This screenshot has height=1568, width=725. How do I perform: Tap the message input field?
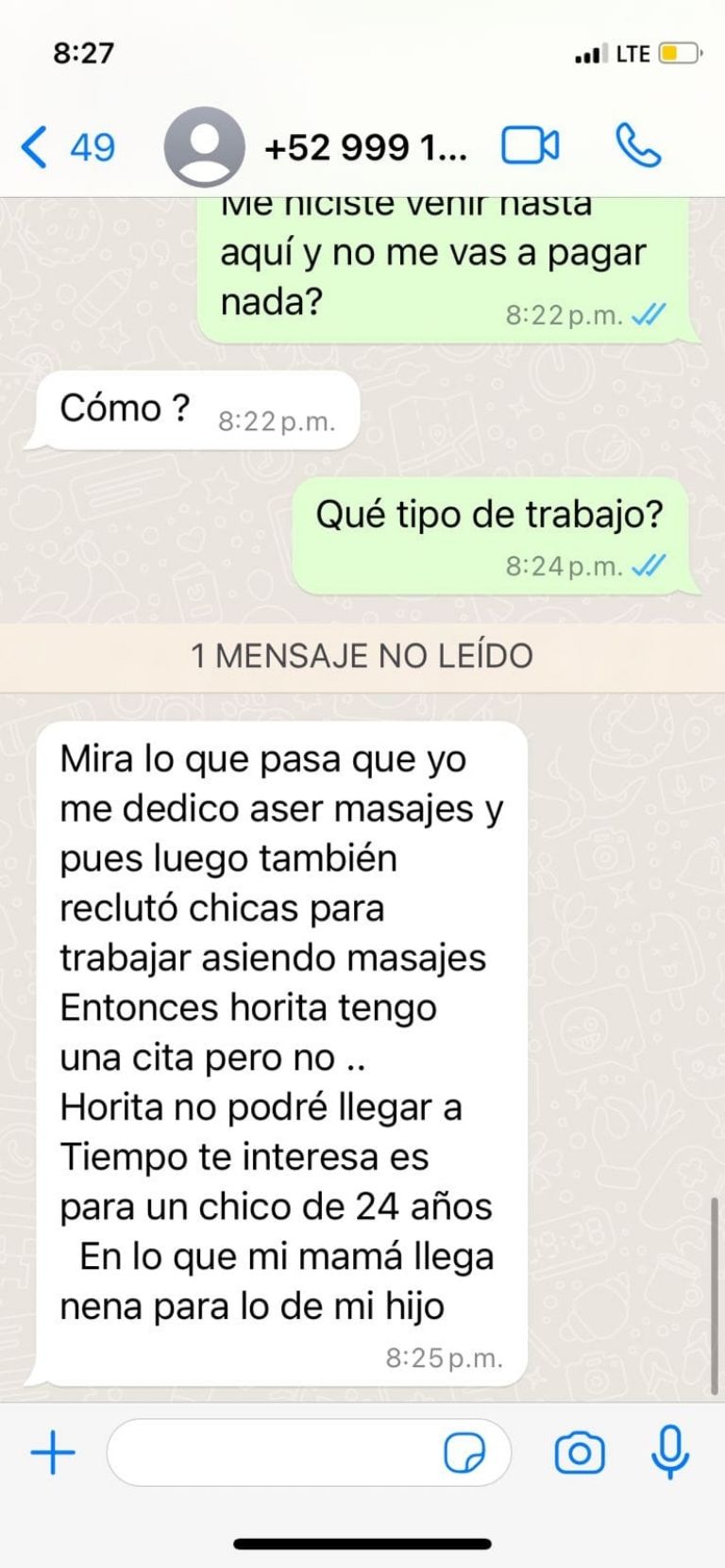(274, 1452)
